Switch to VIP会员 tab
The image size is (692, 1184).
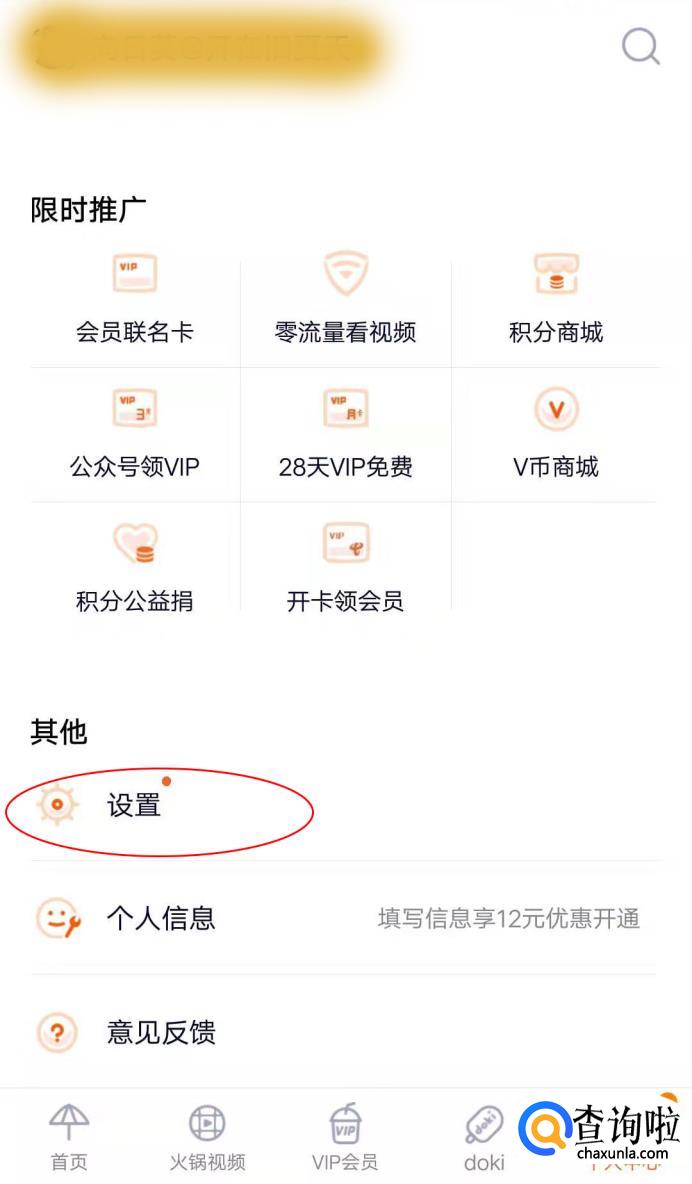pos(345,1136)
